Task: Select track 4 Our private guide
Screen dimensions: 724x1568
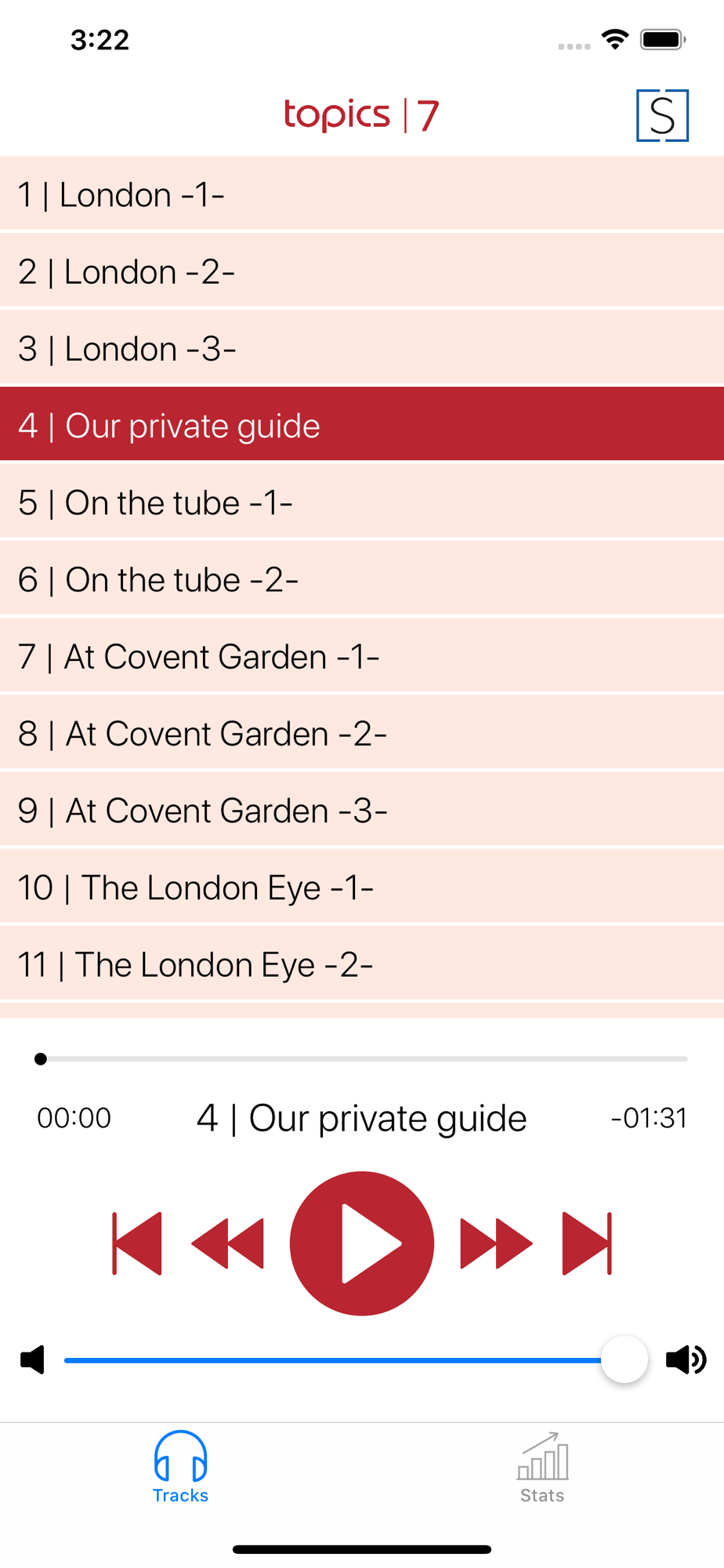Action: coord(362,425)
